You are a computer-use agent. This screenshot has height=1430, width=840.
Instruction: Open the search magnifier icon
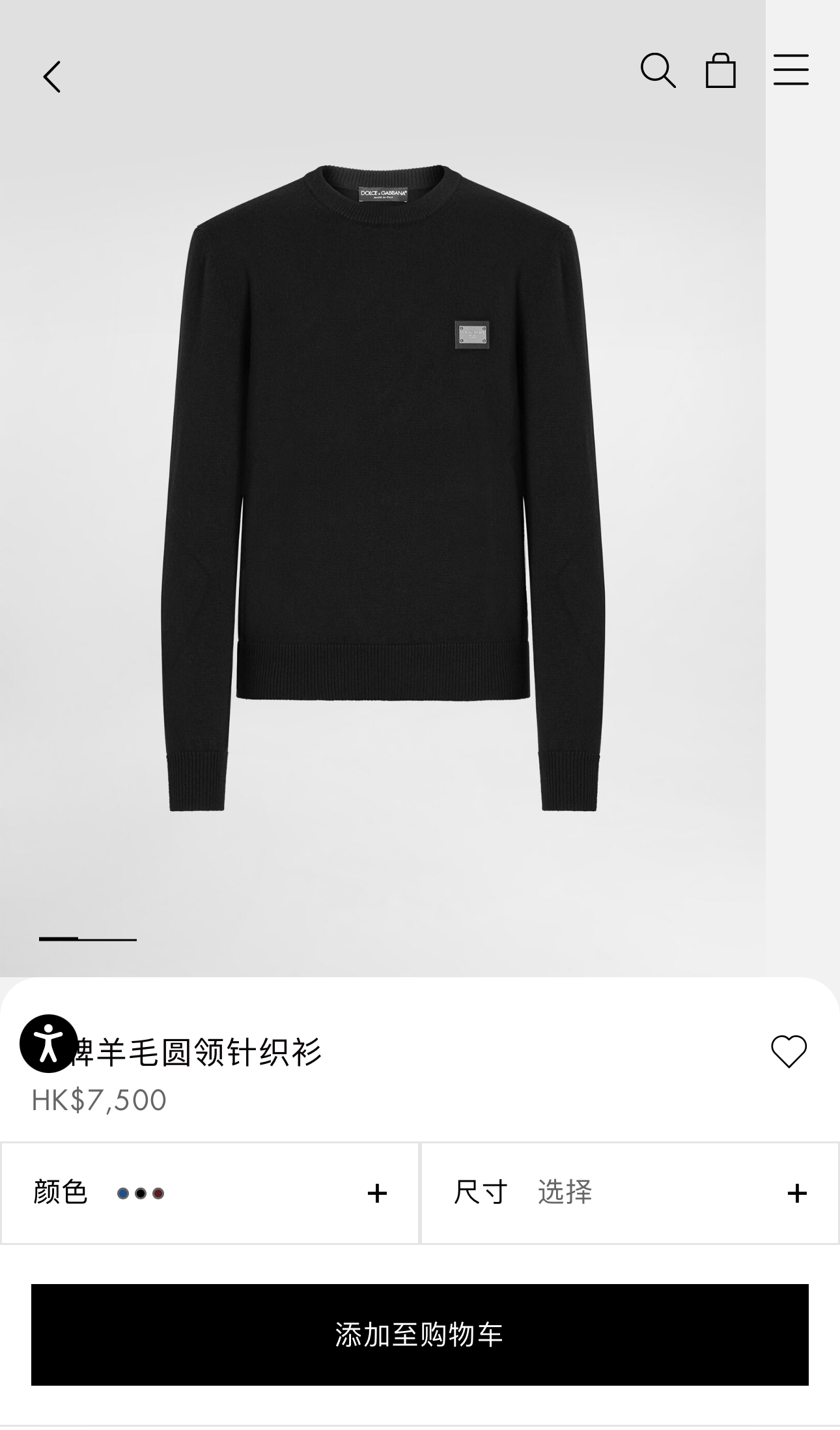click(x=658, y=70)
